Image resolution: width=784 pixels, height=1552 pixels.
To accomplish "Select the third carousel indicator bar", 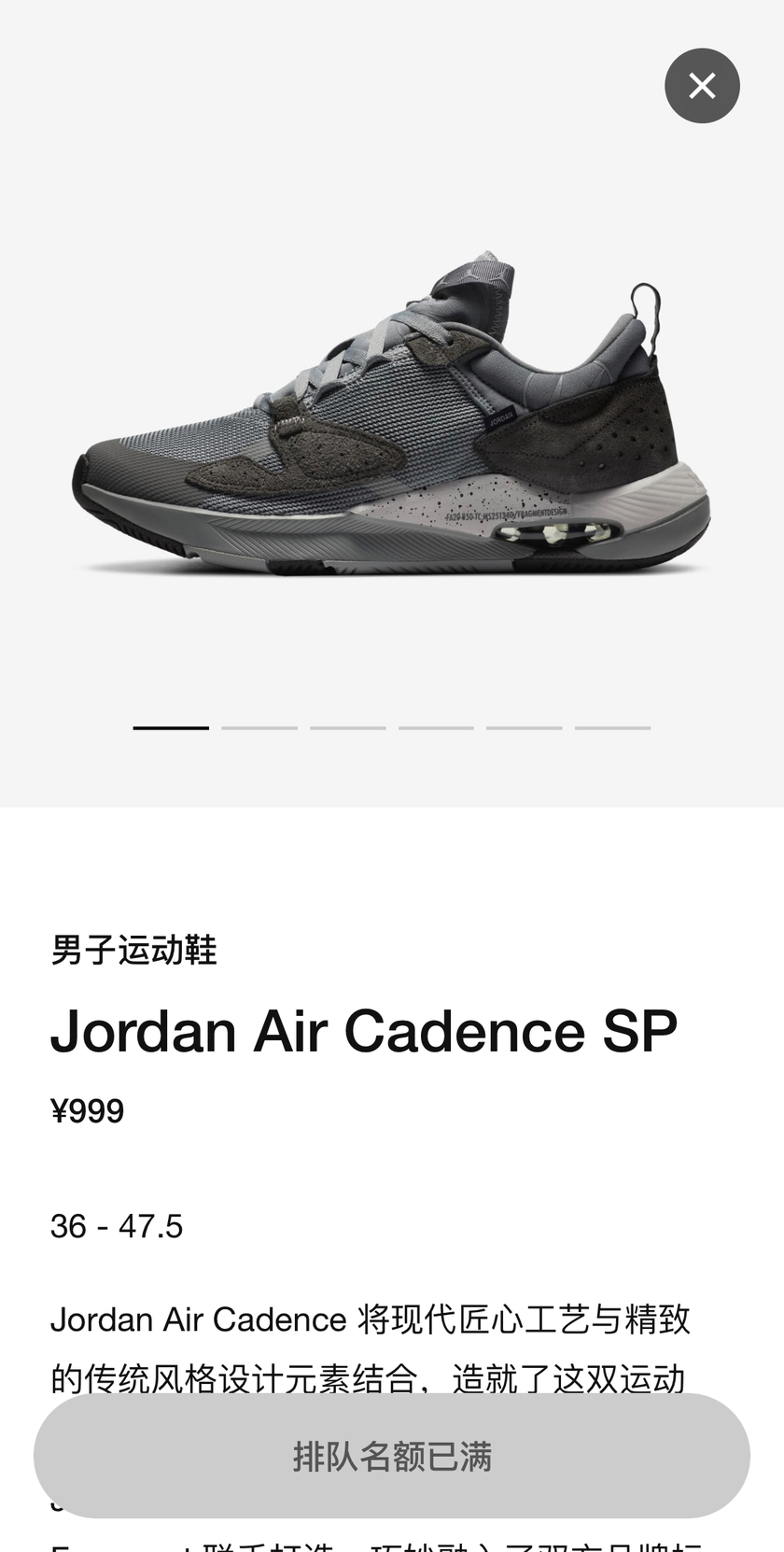I will (x=348, y=727).
